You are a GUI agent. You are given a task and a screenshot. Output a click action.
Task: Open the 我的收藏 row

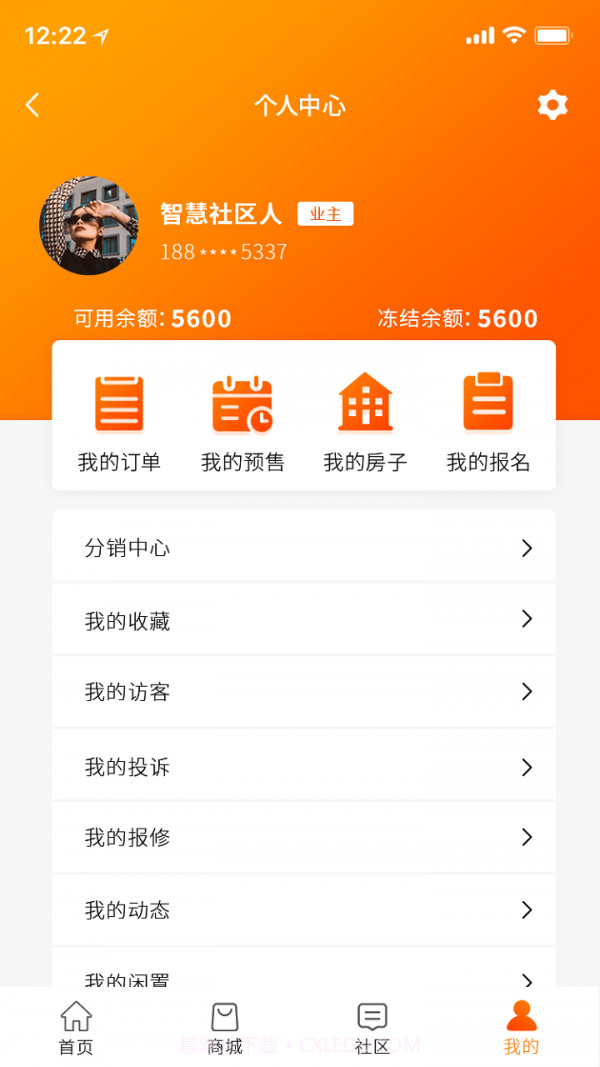point(303,620)
